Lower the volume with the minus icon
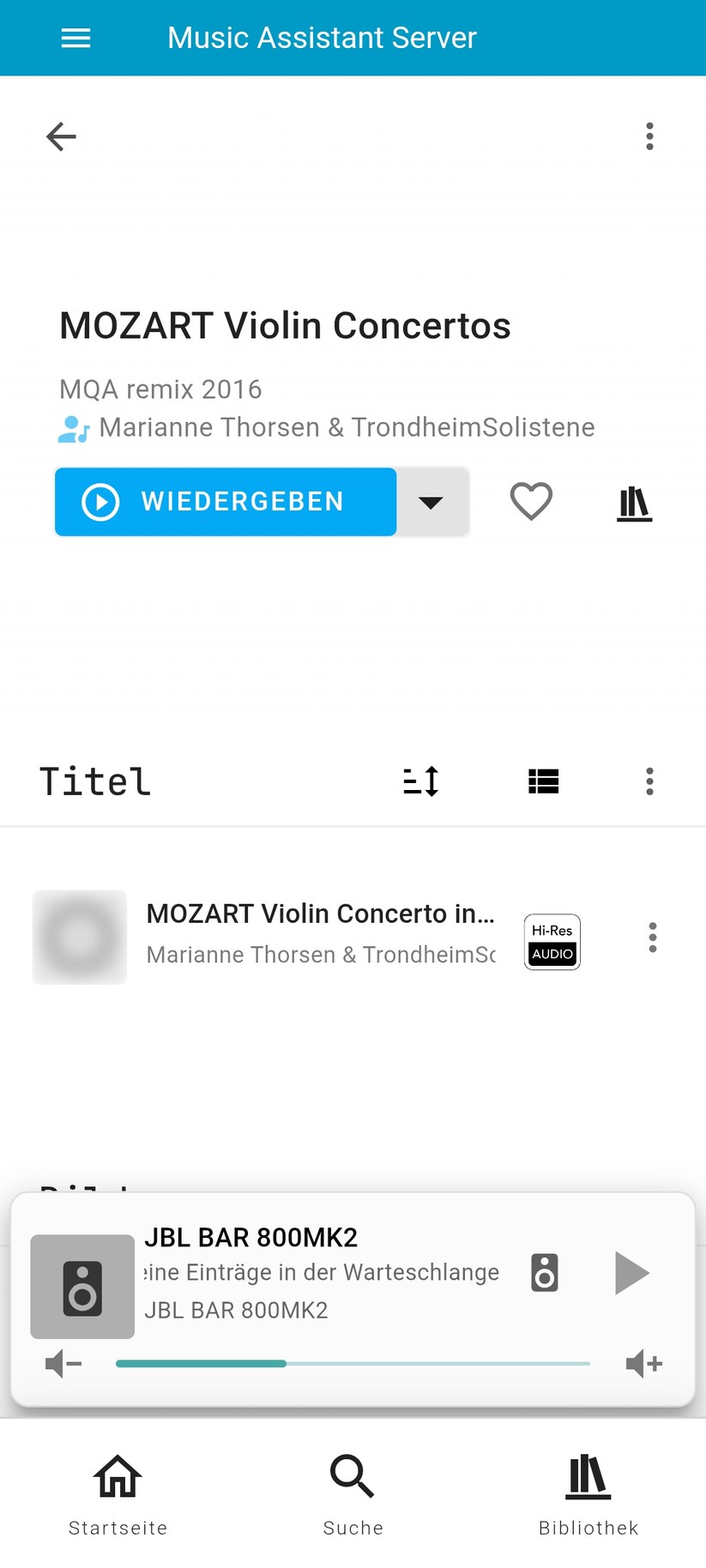 coord(62,1363)
